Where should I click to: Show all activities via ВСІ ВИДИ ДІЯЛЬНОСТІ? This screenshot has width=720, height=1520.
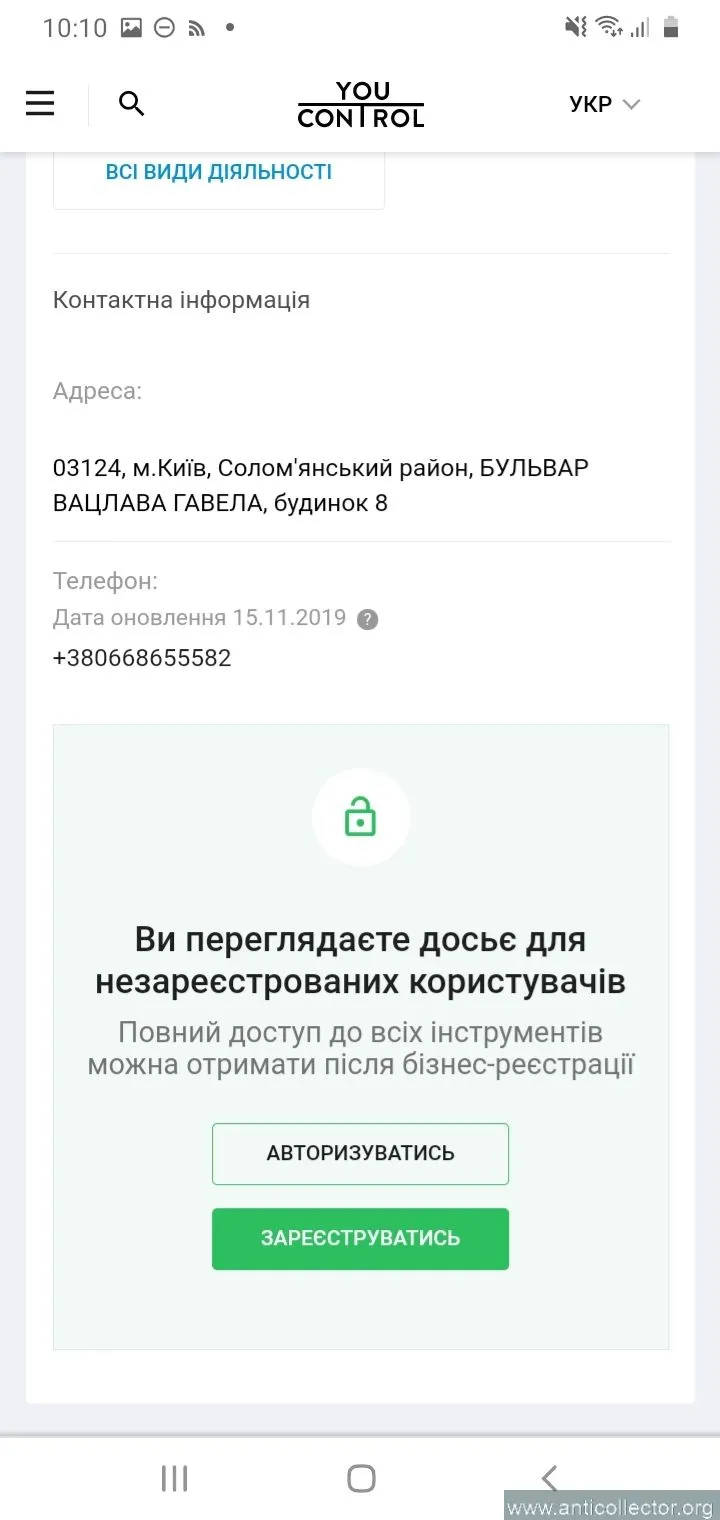[x=219, y=172]
